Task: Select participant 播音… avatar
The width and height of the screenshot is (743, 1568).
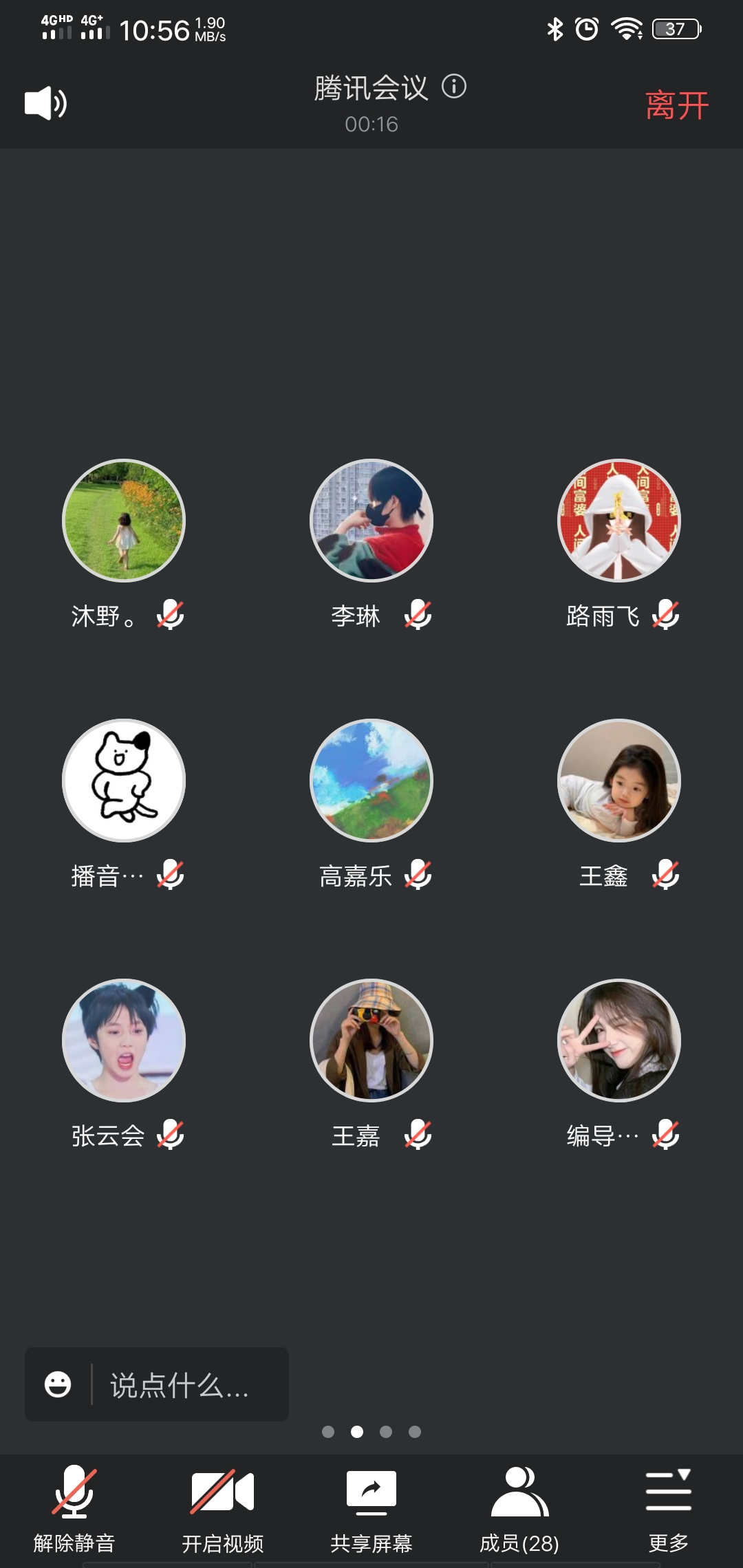Action: pyautogui.click(x=124, y=781)
